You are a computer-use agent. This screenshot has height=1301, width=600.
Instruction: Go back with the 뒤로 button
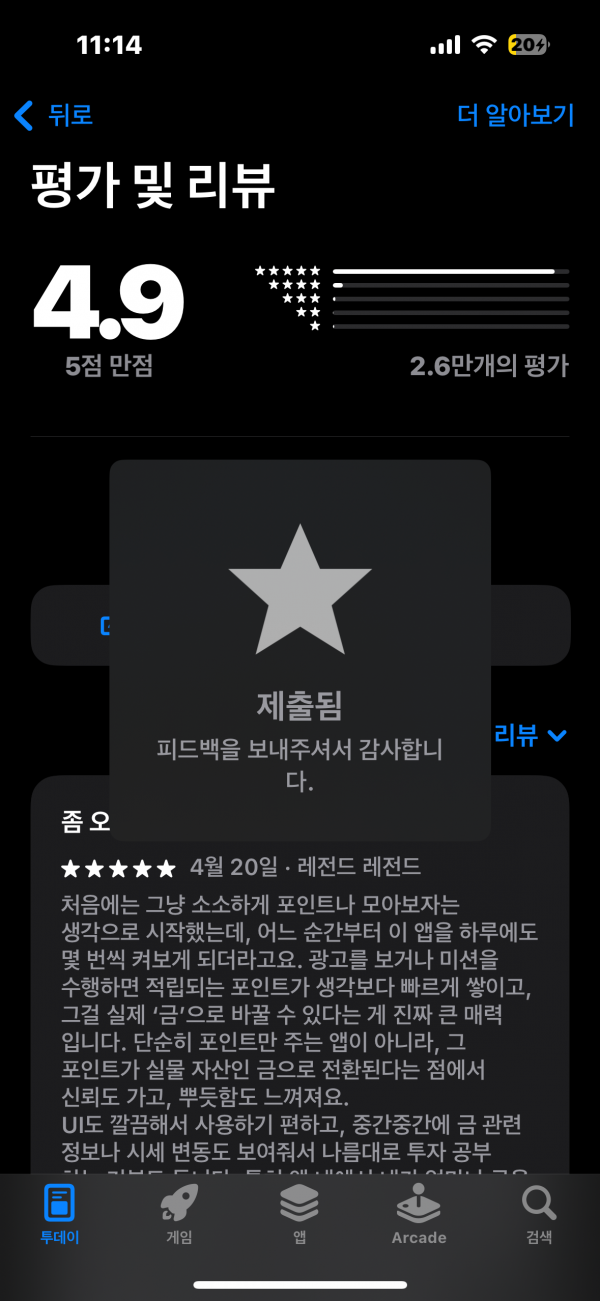54,115
